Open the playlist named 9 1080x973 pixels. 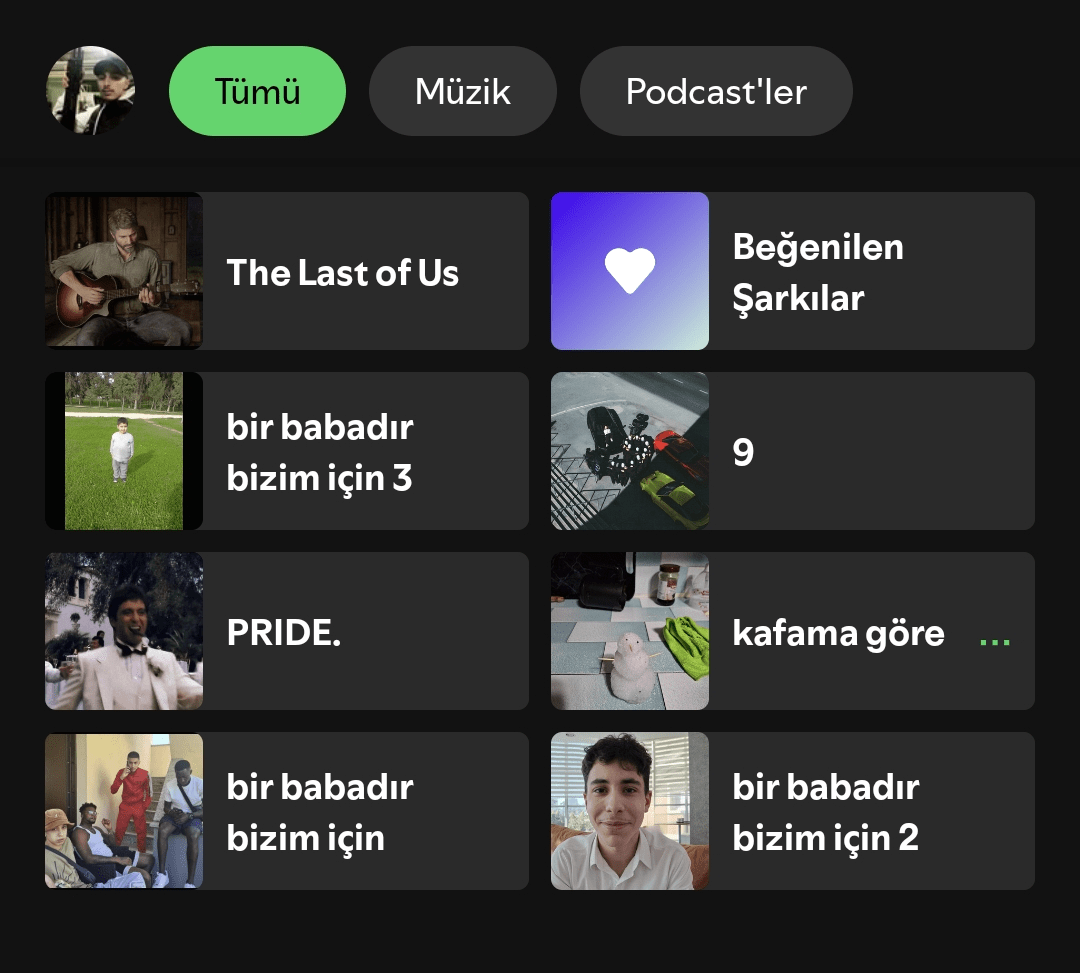[792, 451]
